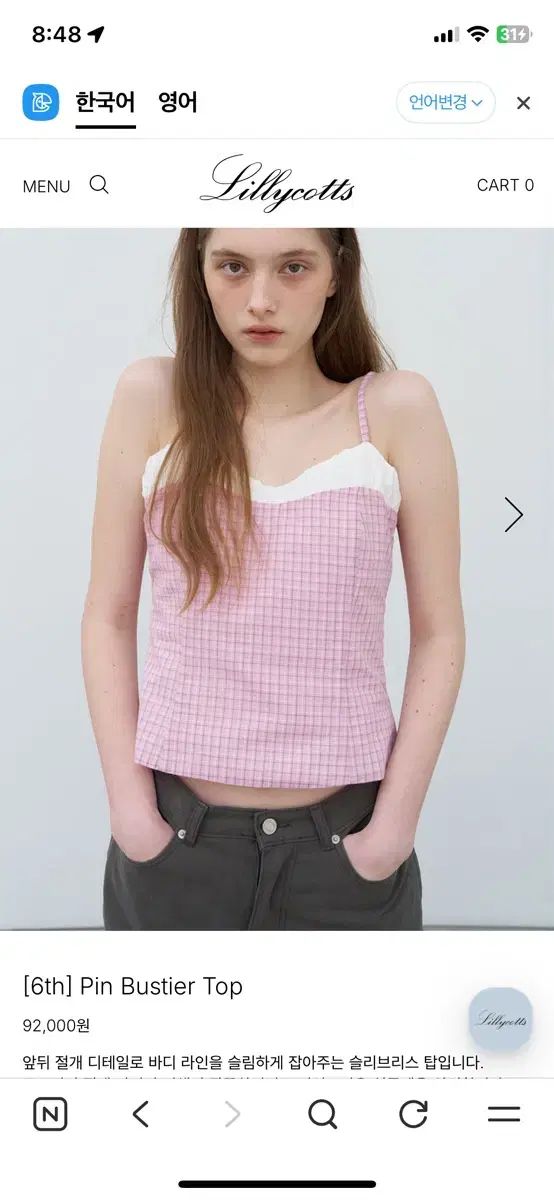Tap the floating Lillycotts chat button
Screen dimensions: 554x1200
tap(501, 1019)
